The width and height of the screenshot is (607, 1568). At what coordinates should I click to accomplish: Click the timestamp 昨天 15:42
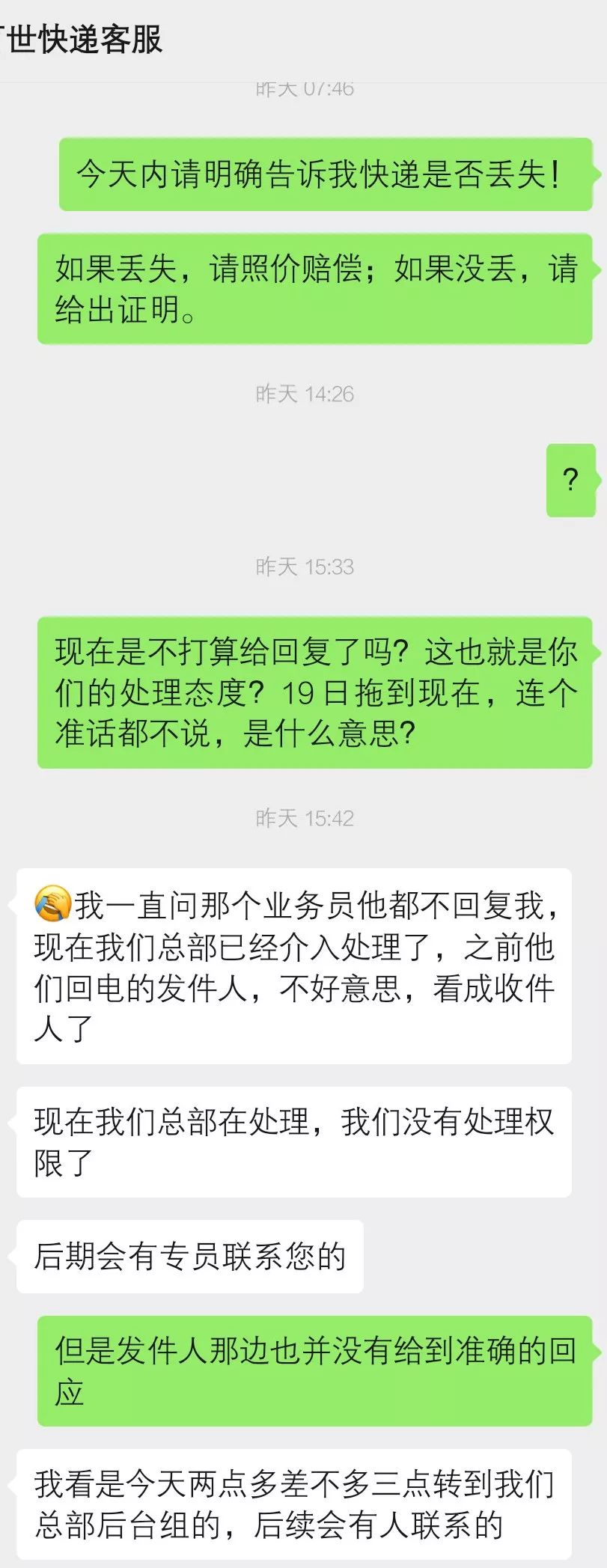point(303,817)
